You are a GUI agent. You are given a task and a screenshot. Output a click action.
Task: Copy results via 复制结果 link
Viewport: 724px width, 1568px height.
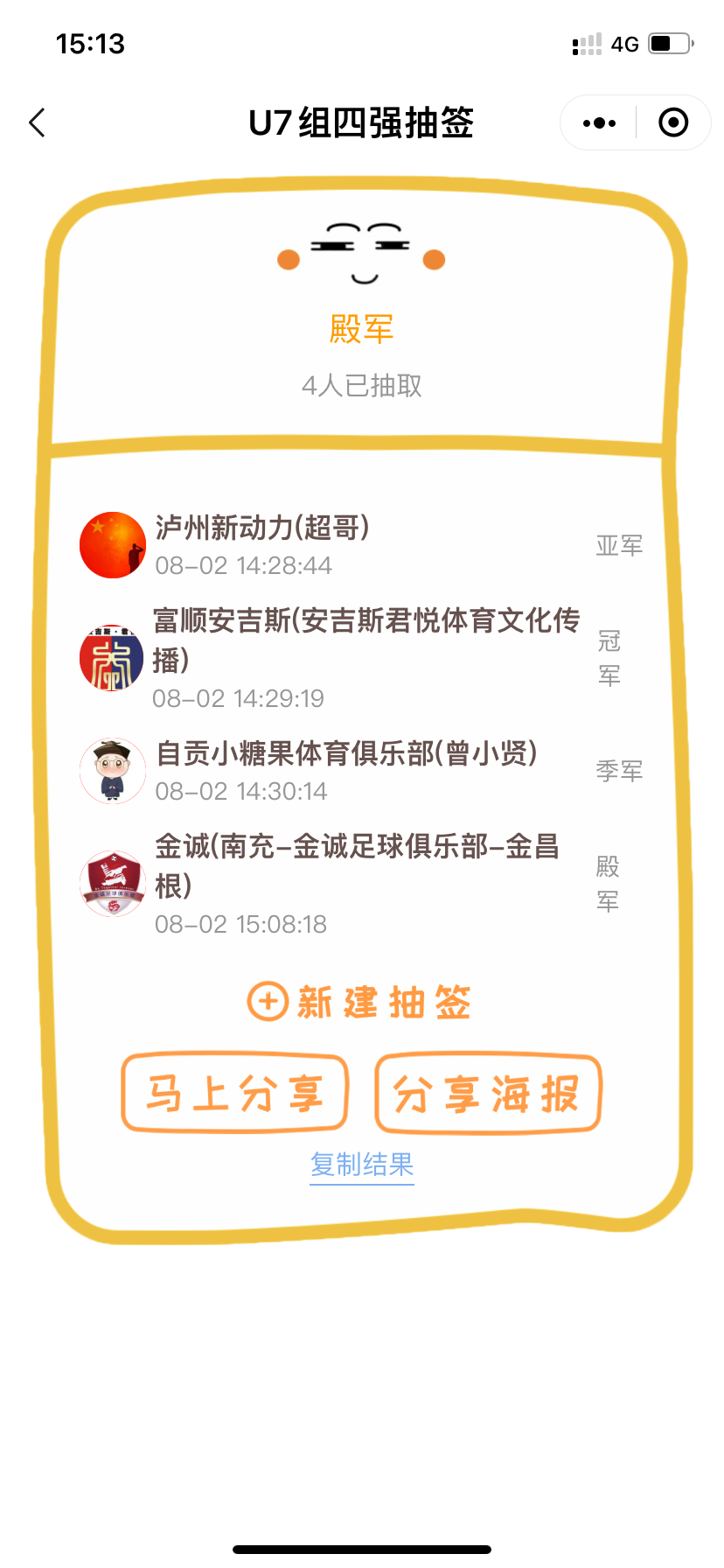point(361,1165)
